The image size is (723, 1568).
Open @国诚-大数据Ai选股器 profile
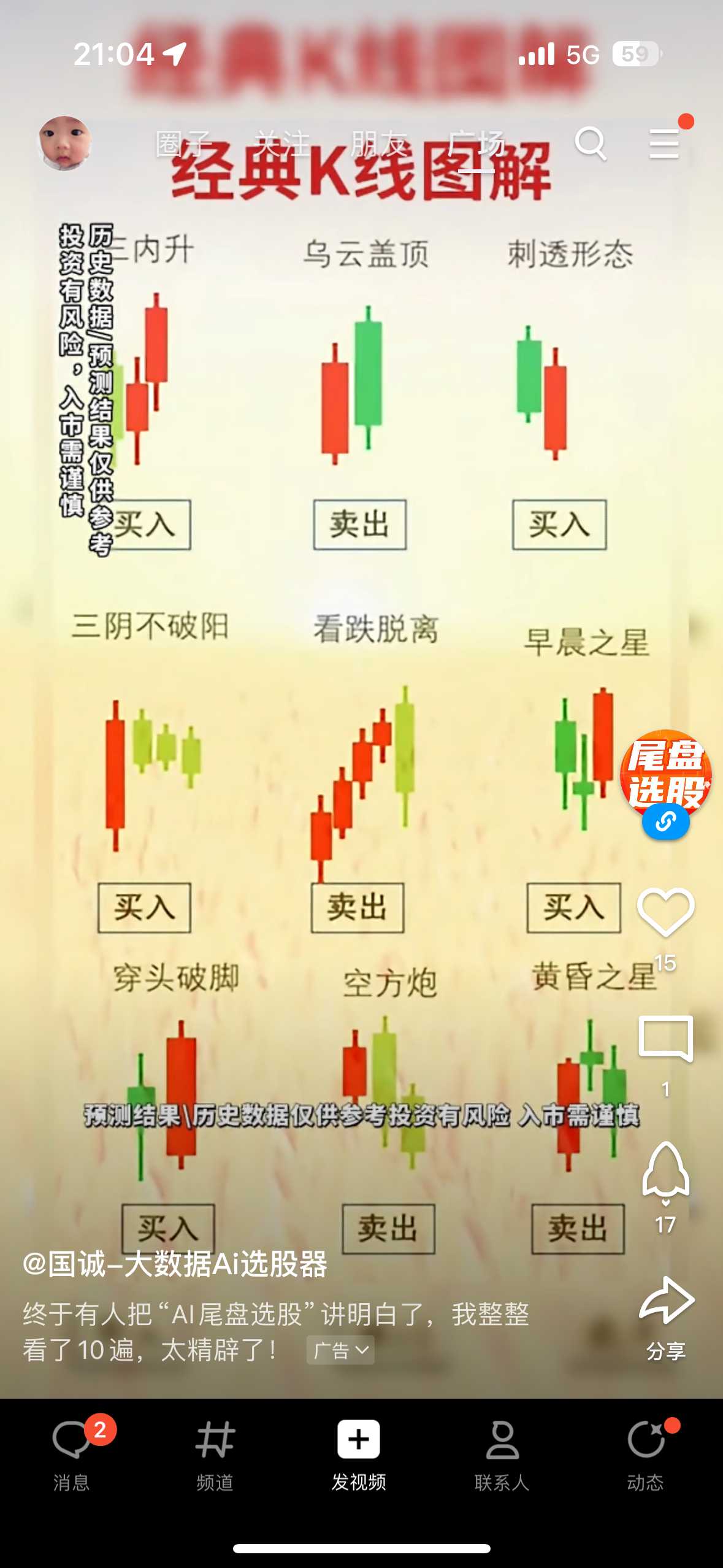tap(175, 1264)
